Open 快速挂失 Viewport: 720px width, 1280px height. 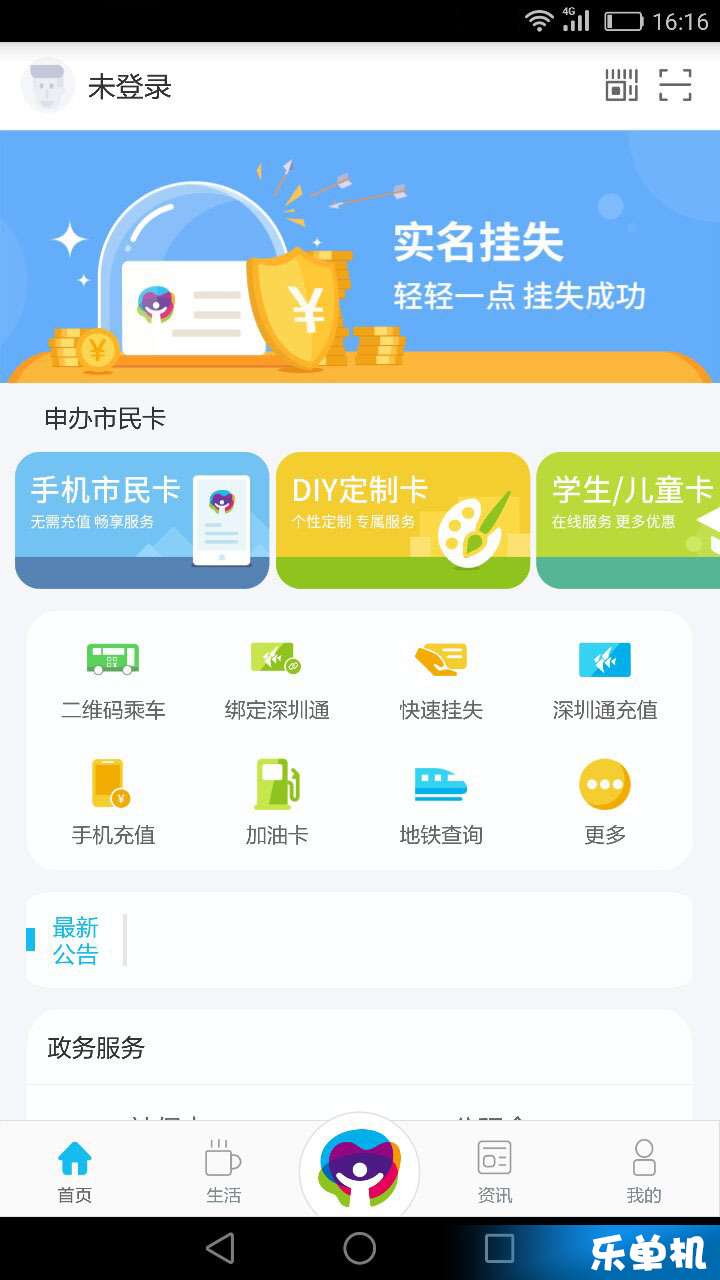[441, 680]
